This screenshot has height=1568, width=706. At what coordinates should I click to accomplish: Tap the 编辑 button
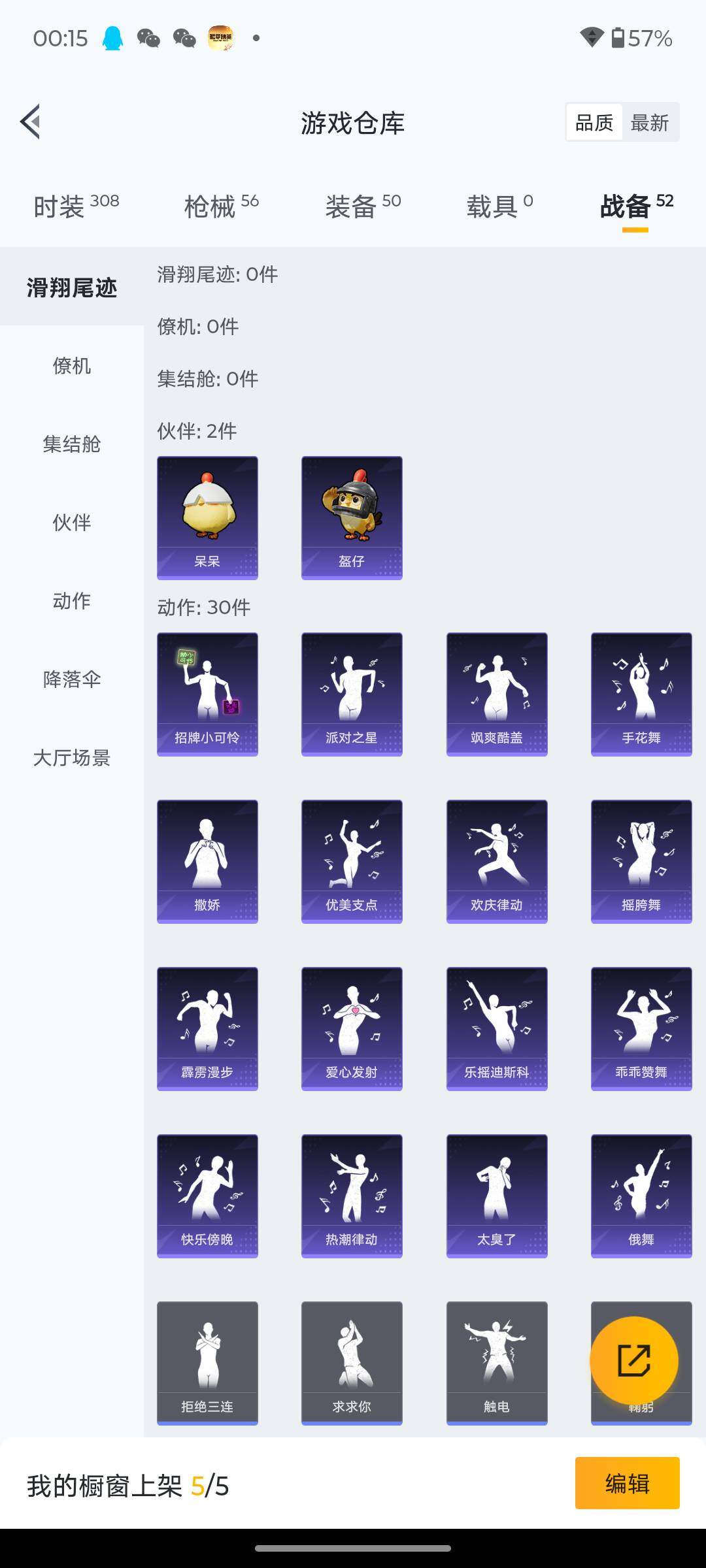627,1483
